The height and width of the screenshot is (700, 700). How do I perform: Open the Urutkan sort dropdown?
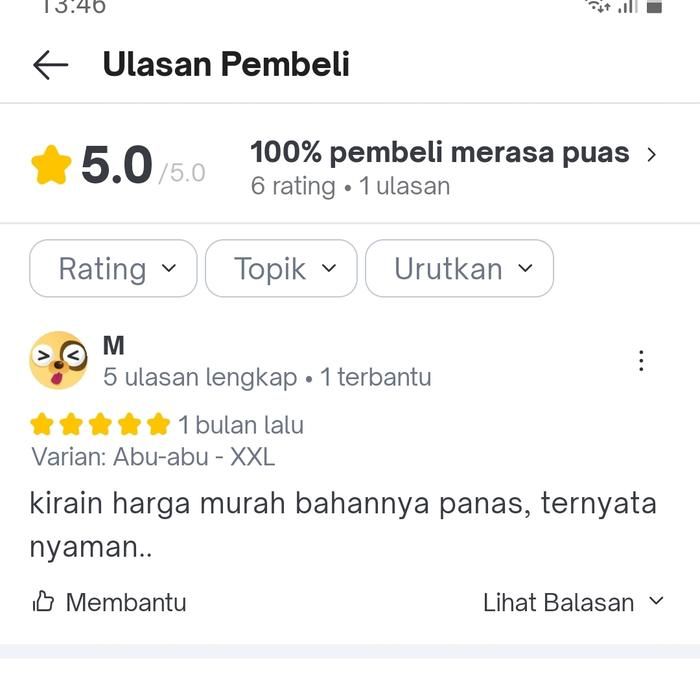coord(459,269)
